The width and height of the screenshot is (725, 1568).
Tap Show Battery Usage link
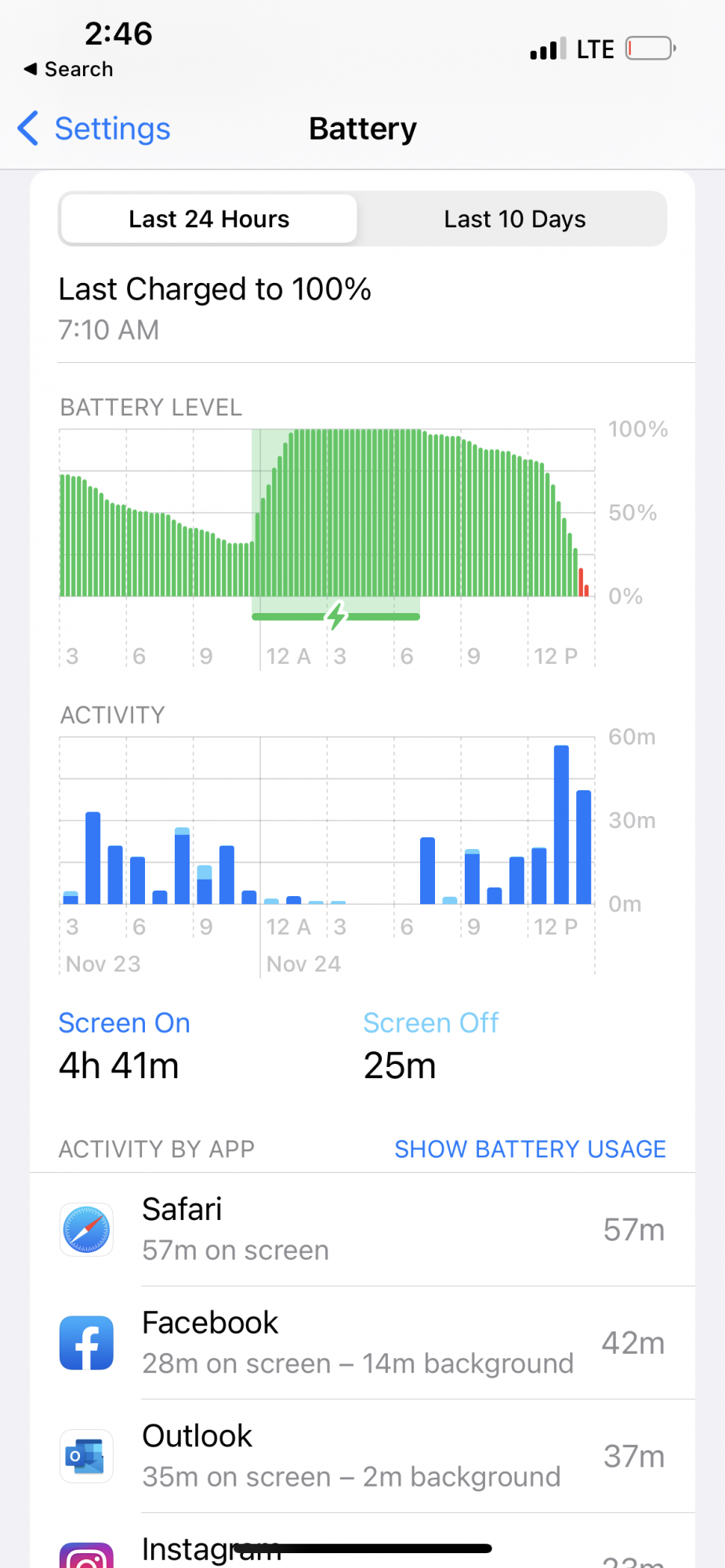pyautogui.click(x=530, y=1149)
